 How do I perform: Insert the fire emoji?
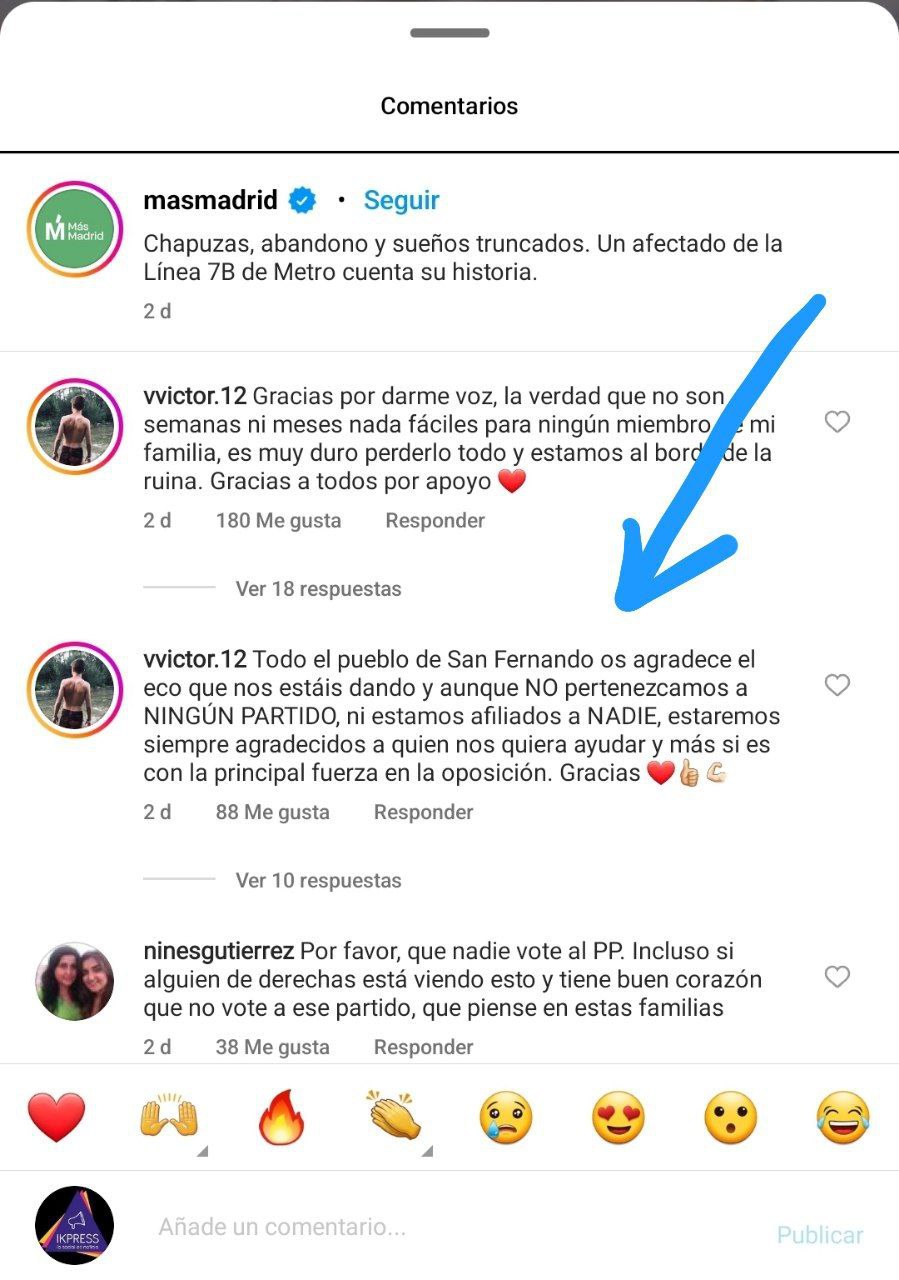click(281, 1117)
